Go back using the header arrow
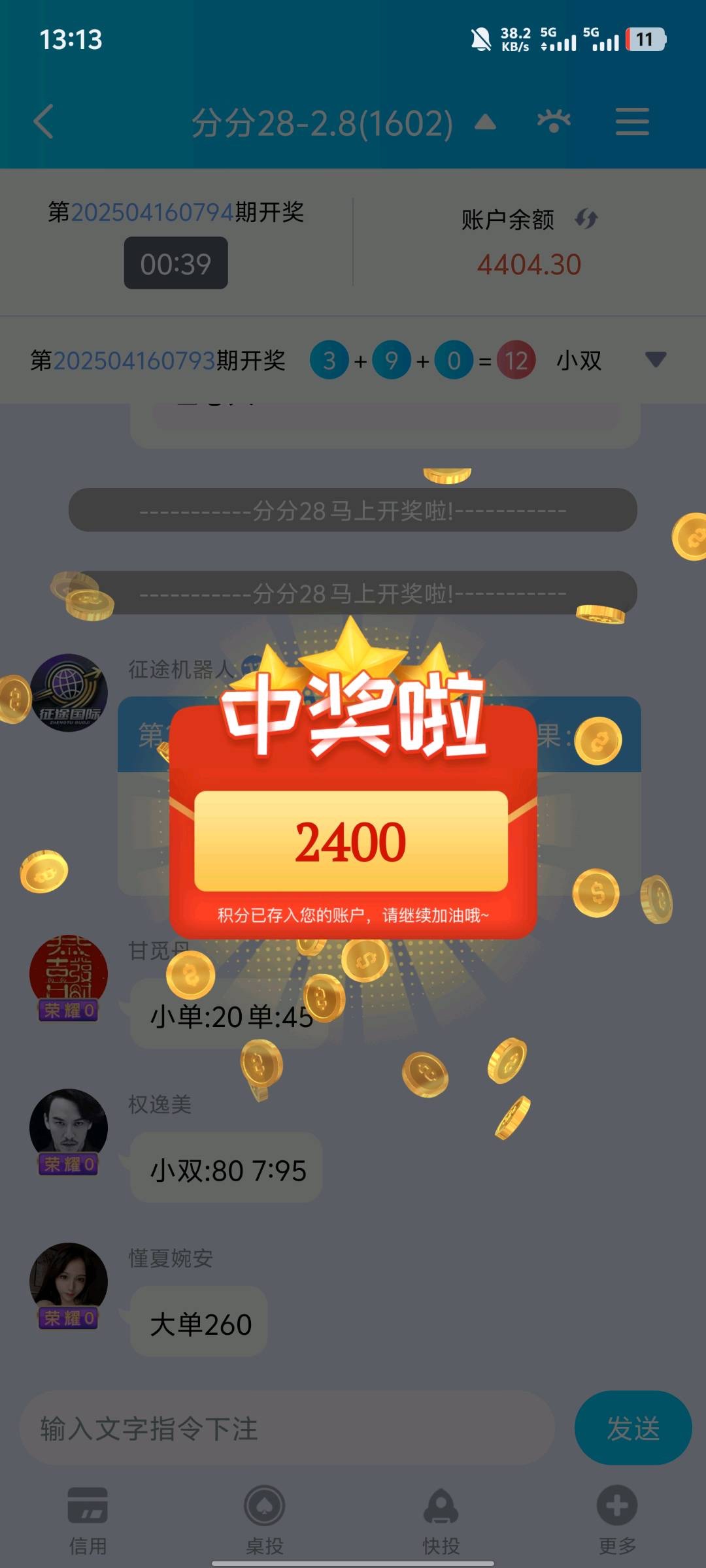 pos(44,122)
